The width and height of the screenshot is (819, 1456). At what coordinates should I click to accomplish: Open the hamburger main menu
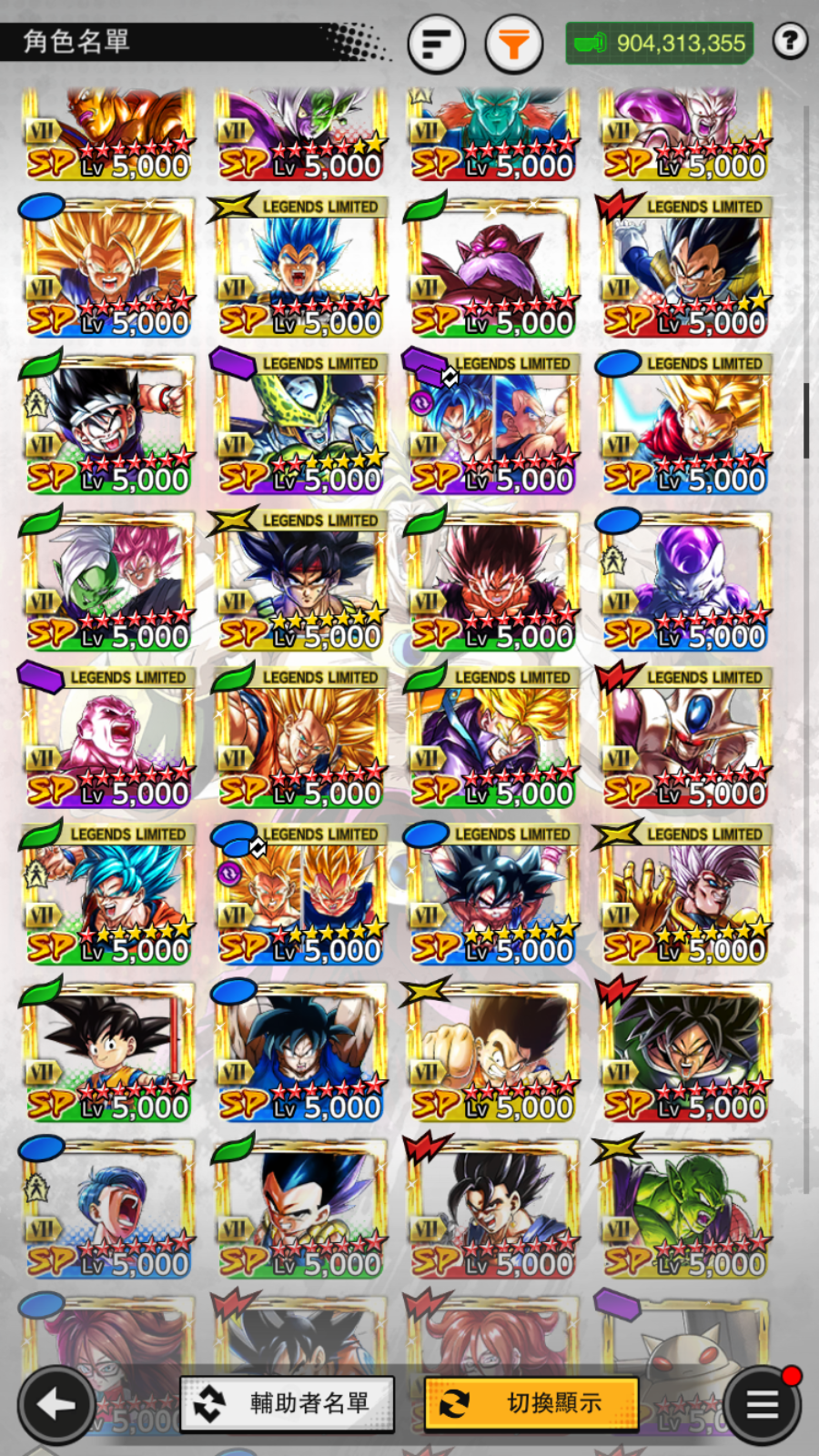pos(763,1405)
